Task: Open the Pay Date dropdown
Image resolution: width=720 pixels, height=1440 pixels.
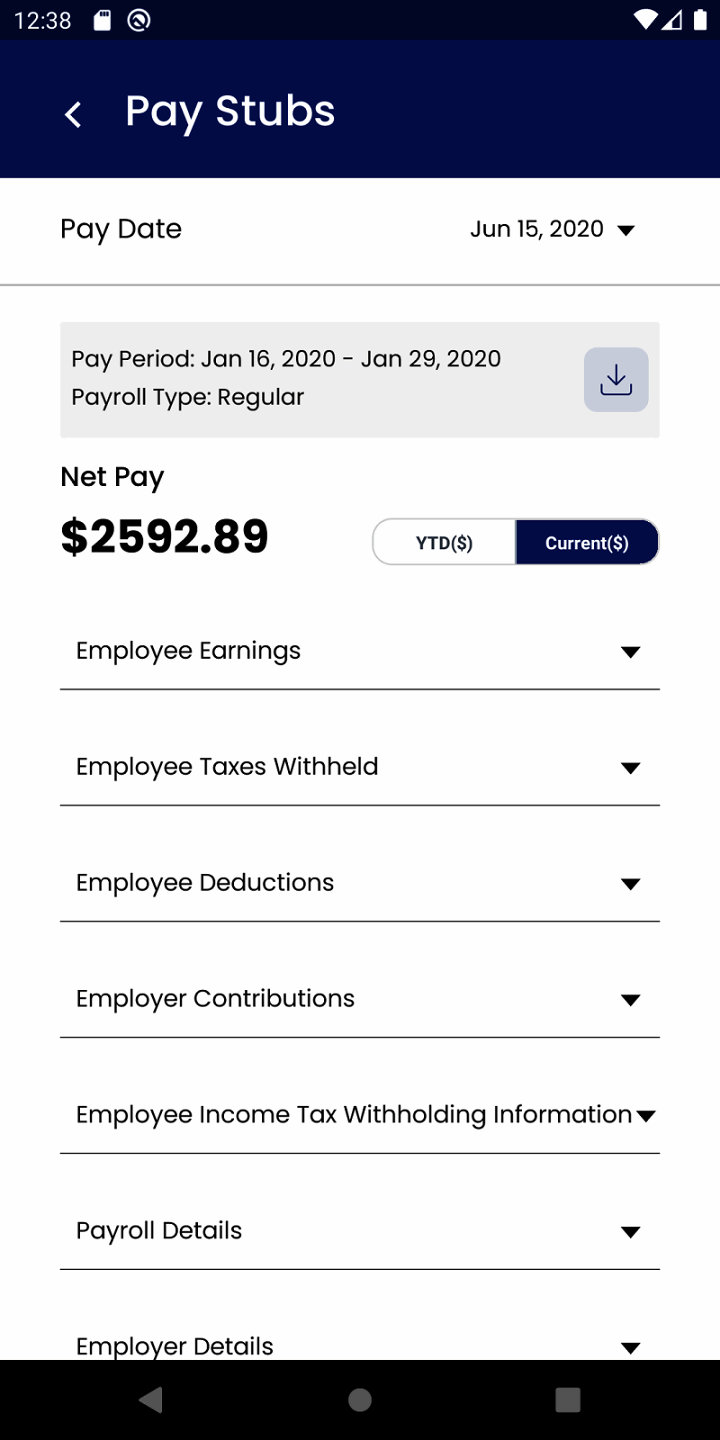Action: click(x=552, y=229)
